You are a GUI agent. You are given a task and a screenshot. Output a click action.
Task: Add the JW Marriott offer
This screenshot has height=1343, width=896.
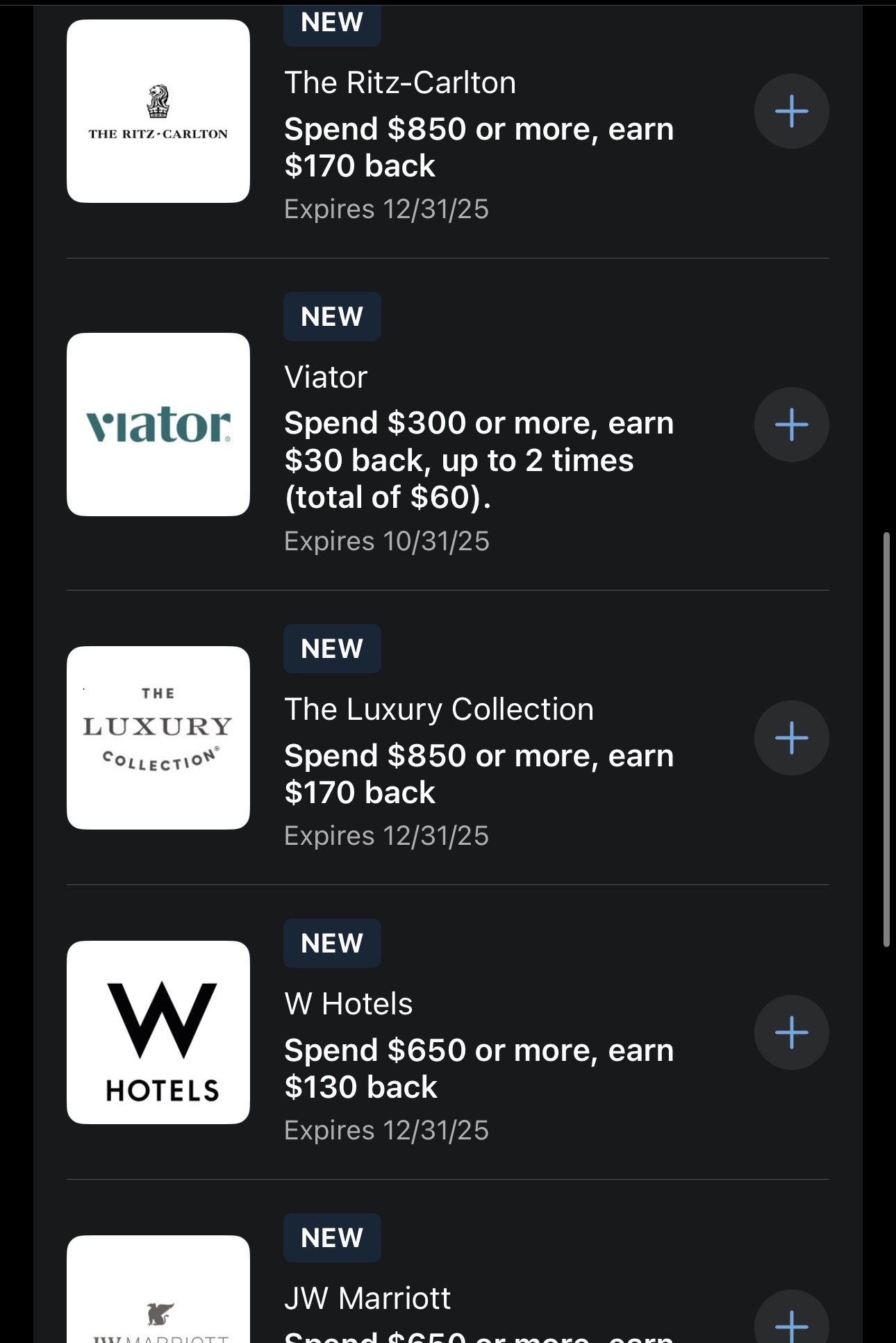point(791,1324)
